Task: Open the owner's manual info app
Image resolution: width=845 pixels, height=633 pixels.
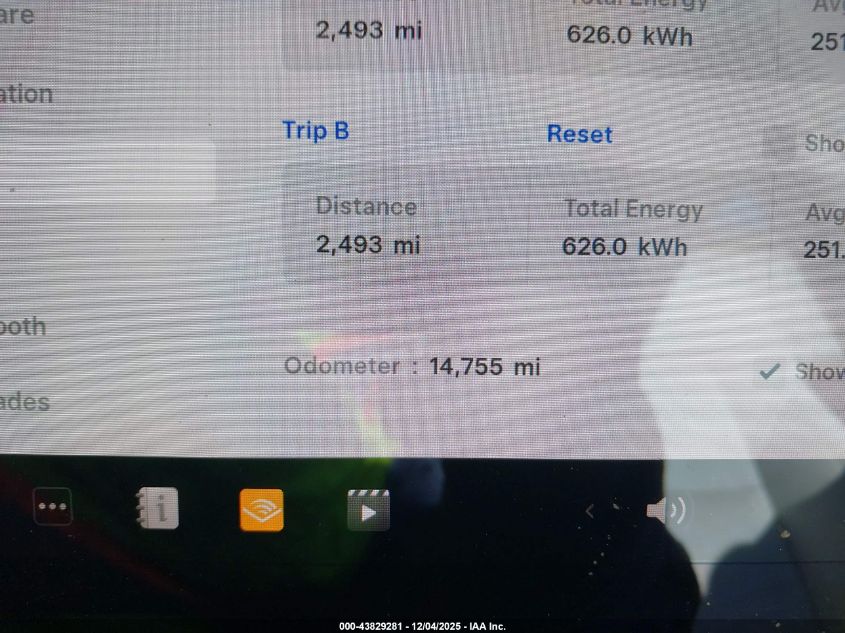Action: tap(157, 509)
